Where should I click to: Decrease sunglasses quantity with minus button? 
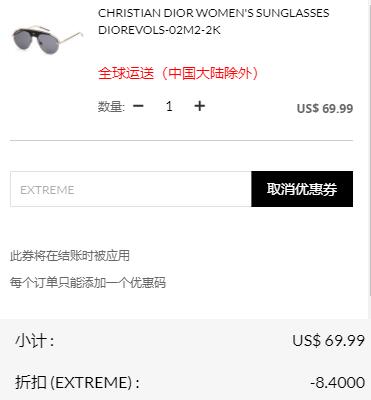(x=138, y=106)
